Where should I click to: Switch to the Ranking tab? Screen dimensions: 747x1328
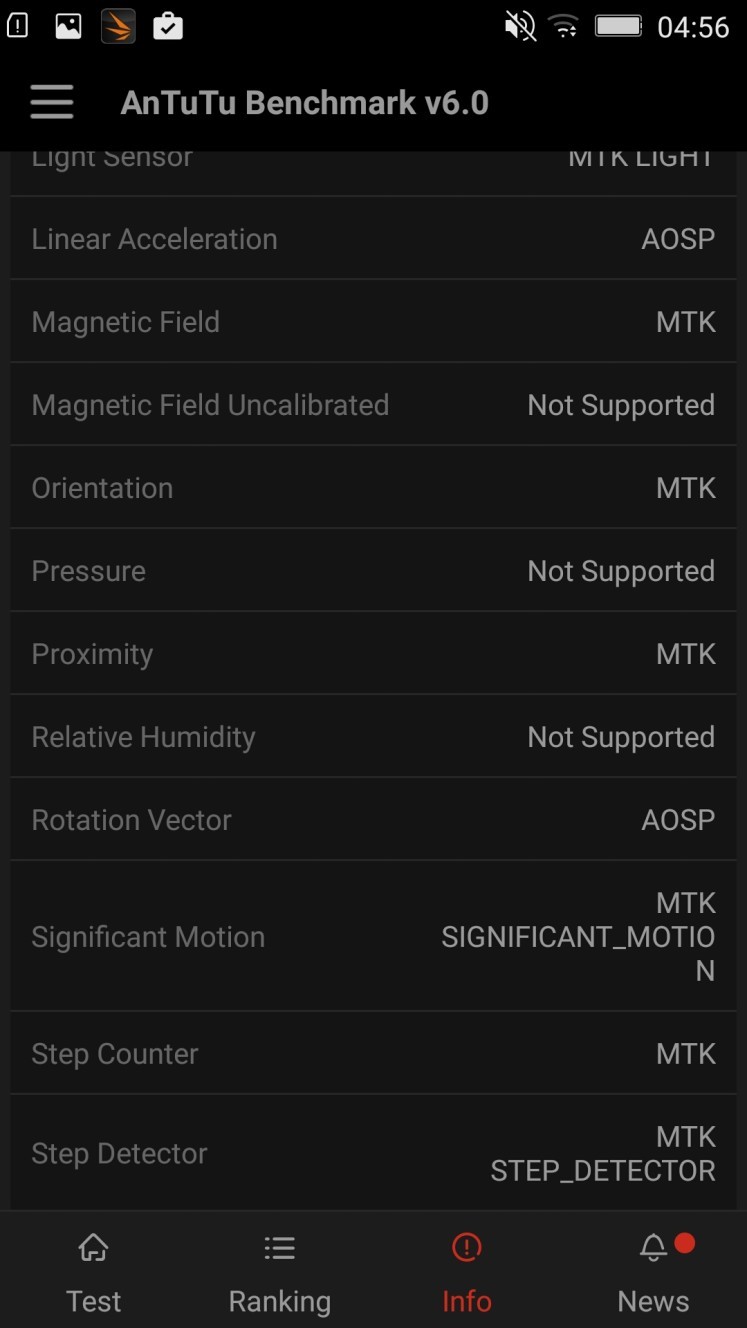tap(280, 1272)
